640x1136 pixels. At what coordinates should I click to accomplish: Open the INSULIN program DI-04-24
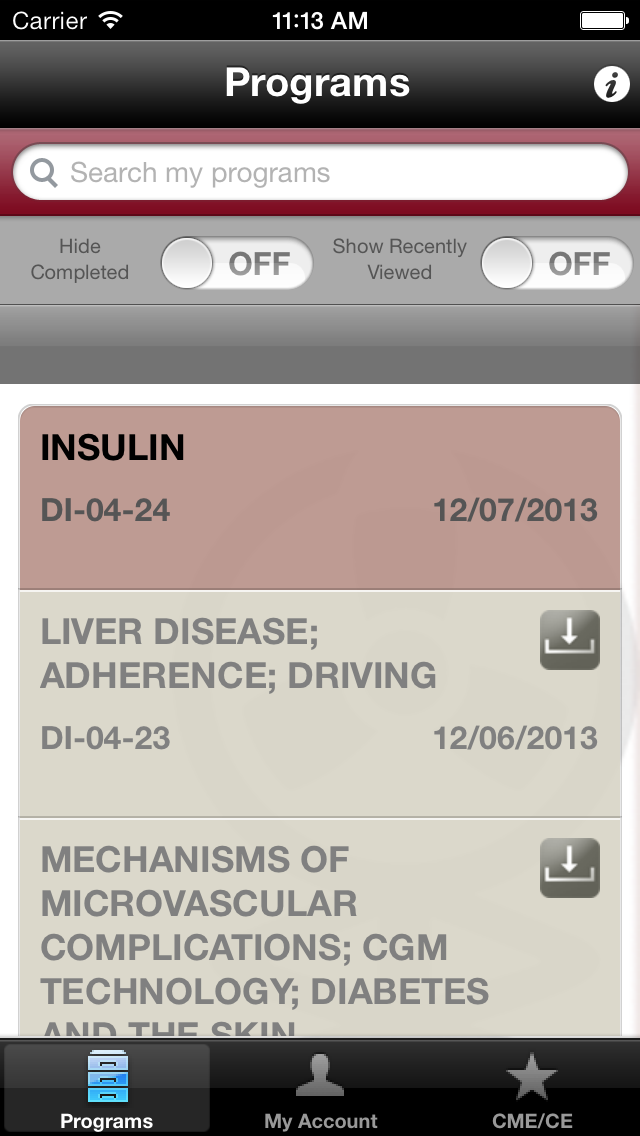coord(320,498)
